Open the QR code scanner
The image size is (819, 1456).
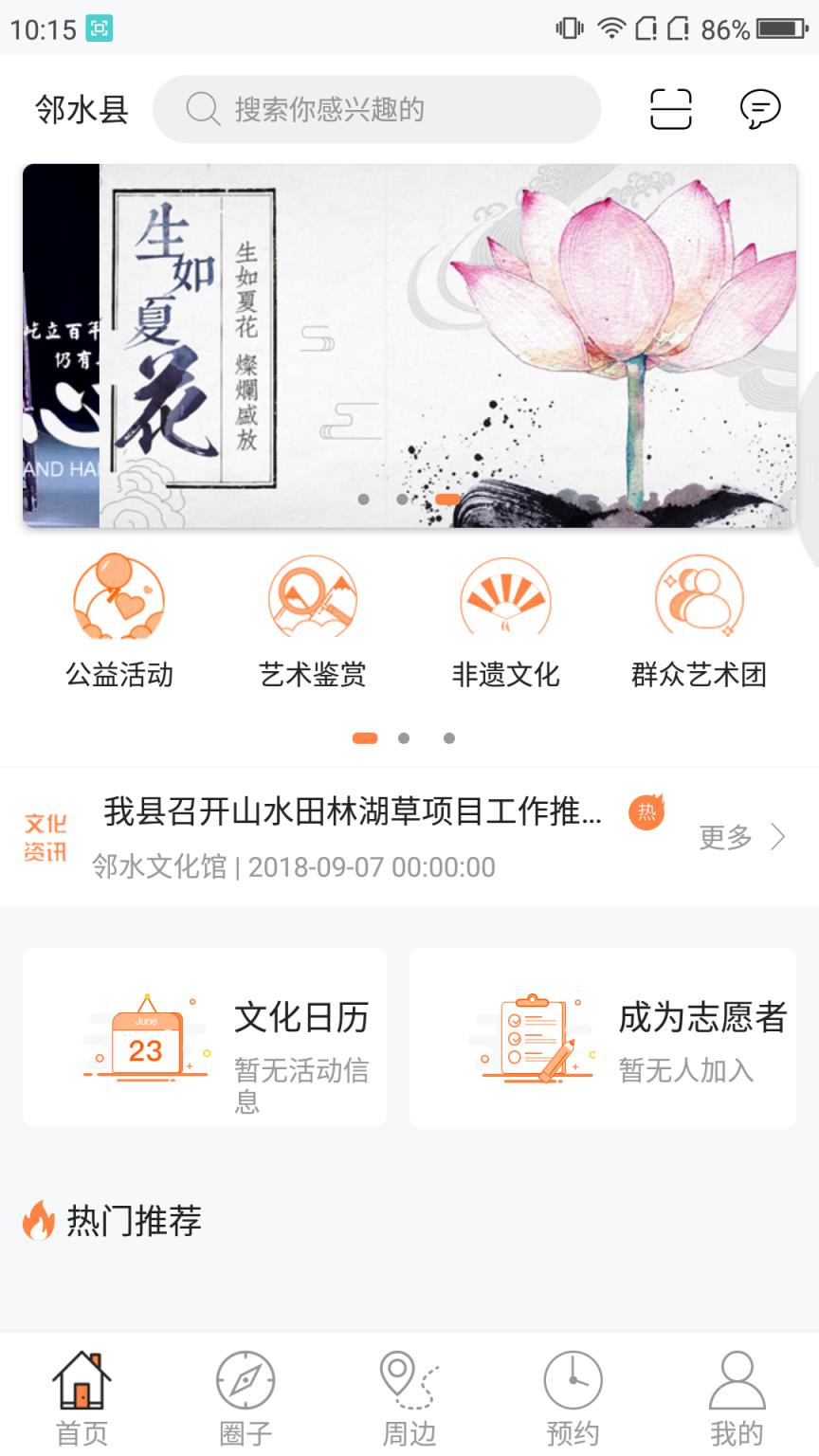pos(671,109)
